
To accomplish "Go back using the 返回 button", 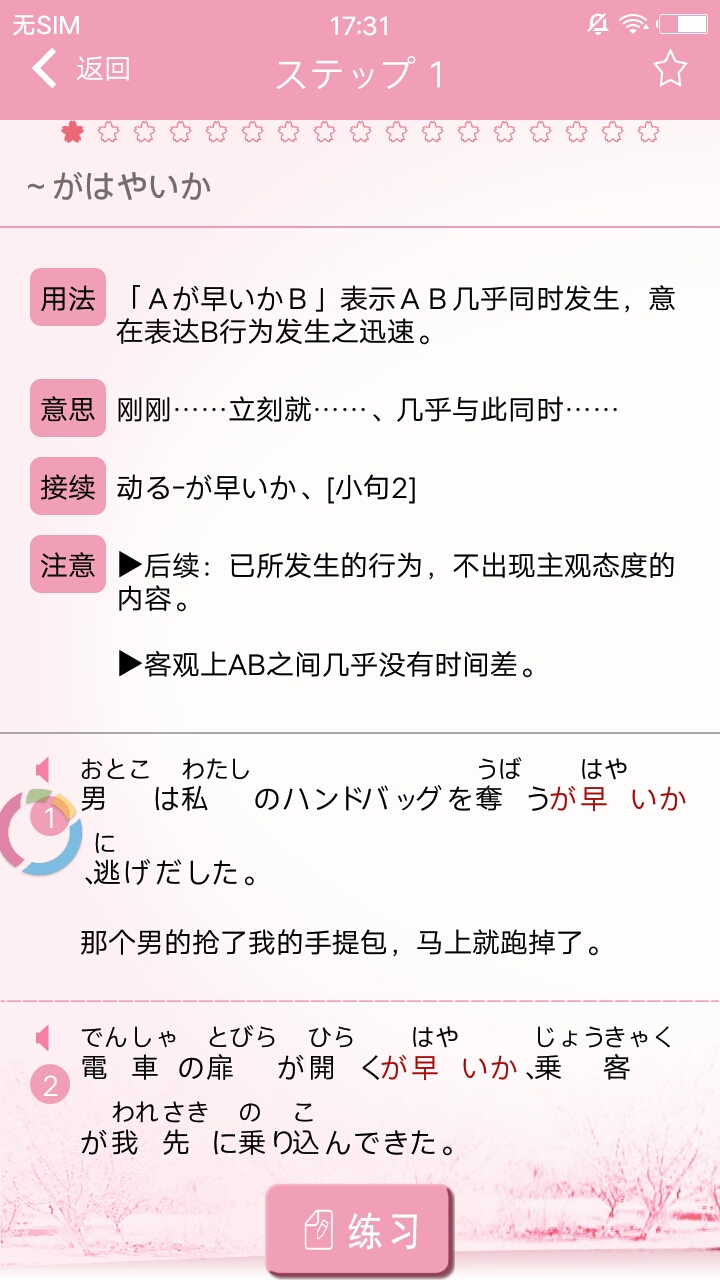I will point(82,69).
